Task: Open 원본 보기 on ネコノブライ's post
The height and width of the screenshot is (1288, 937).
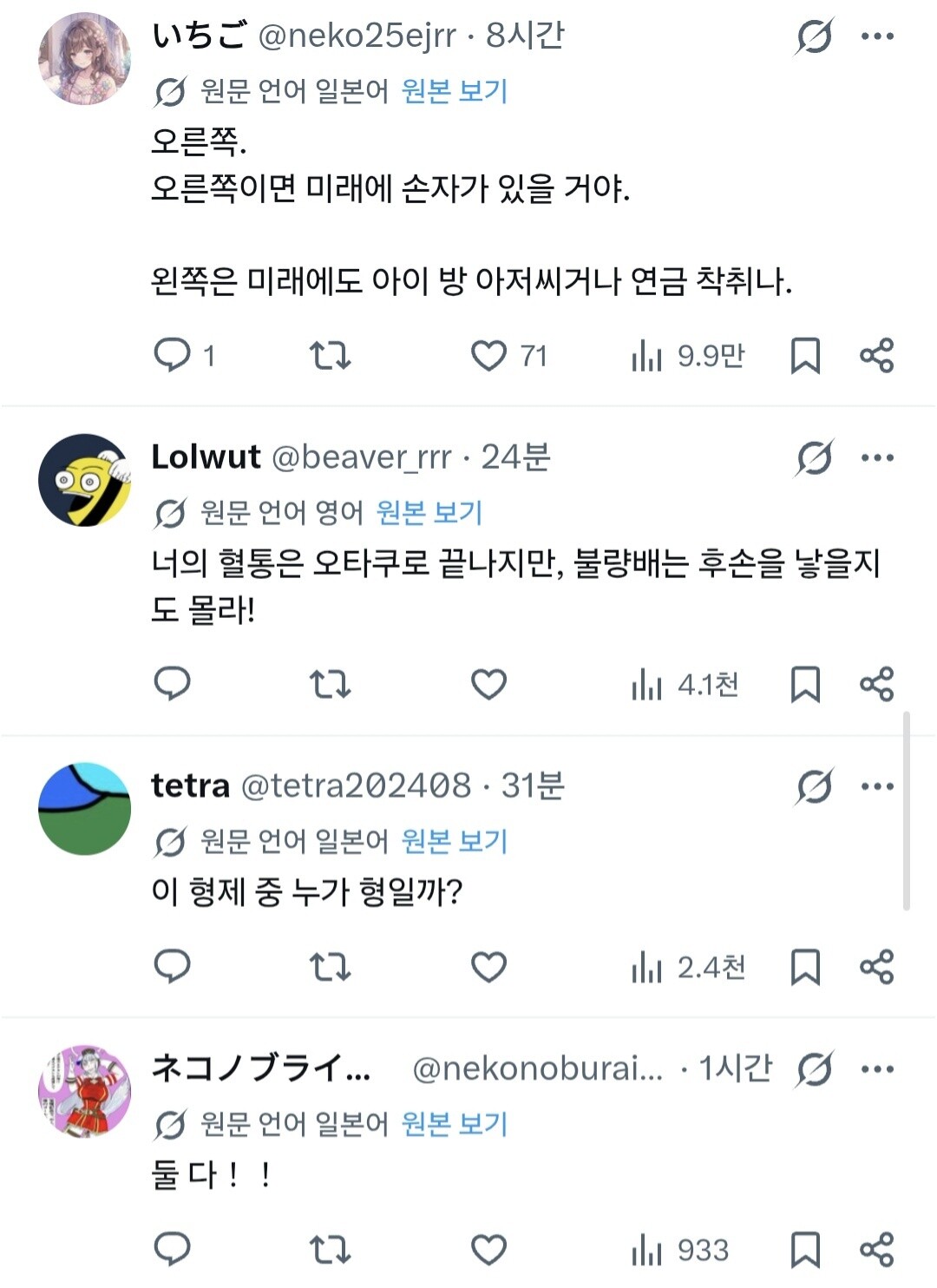Action: (455, 1124)
